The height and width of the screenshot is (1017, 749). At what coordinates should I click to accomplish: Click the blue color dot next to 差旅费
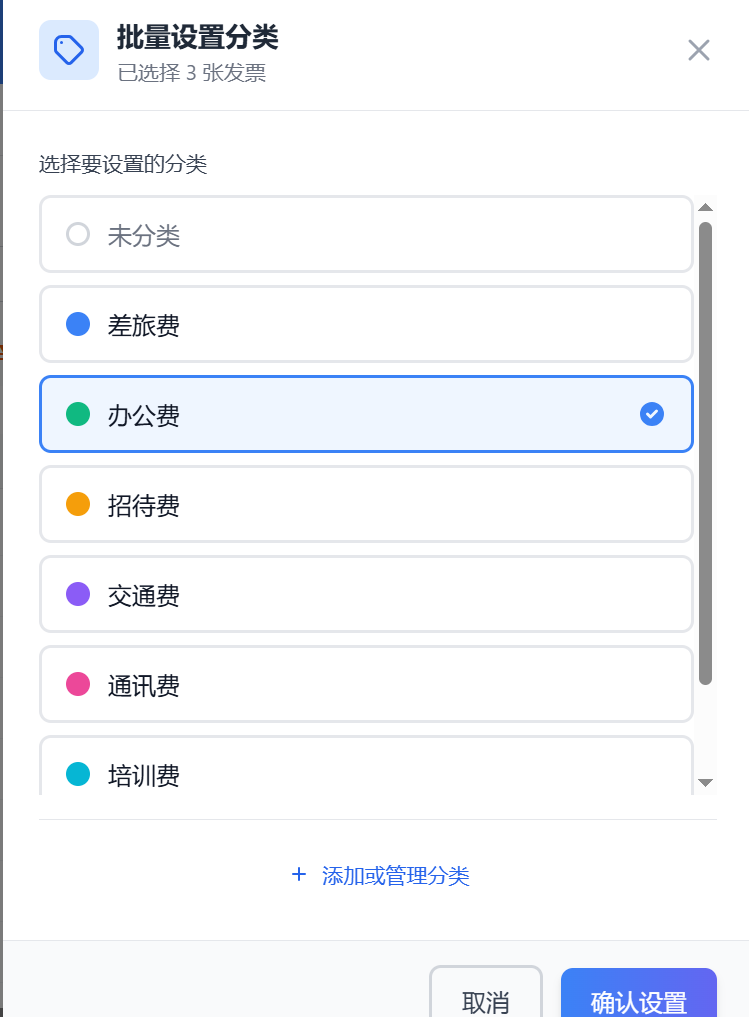(77, 324)
